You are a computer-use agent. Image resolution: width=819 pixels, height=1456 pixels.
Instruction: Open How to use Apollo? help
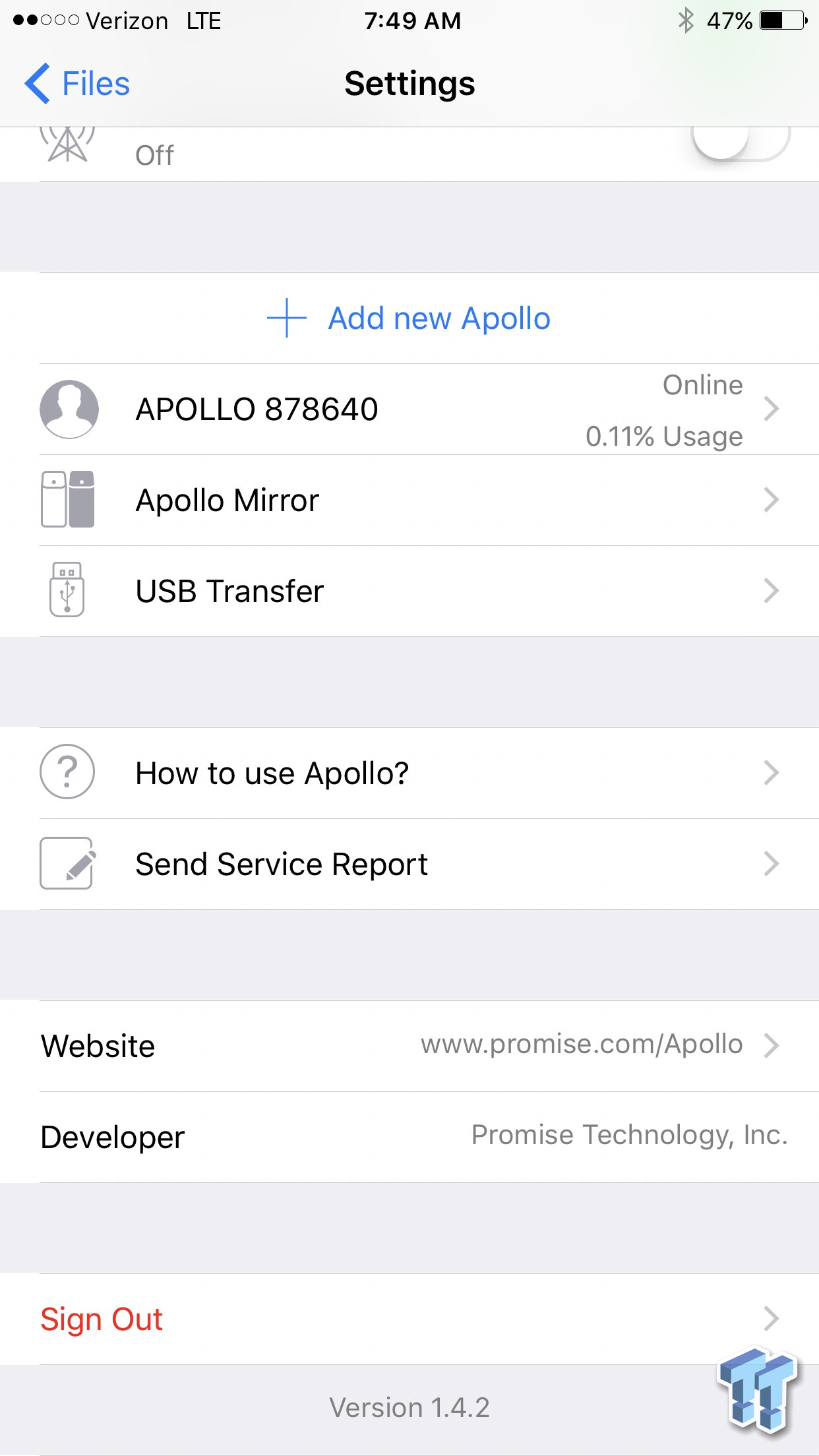(409, 773)
